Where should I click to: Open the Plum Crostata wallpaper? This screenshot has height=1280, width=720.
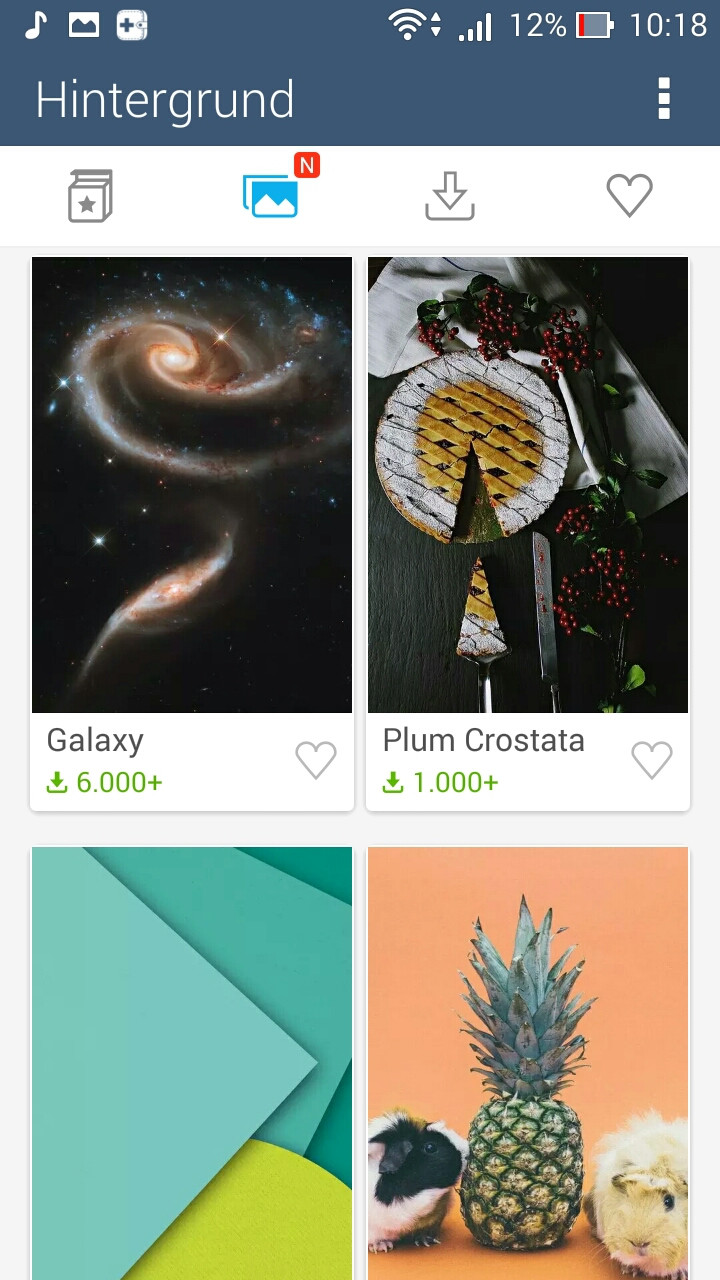coord(528,485)
